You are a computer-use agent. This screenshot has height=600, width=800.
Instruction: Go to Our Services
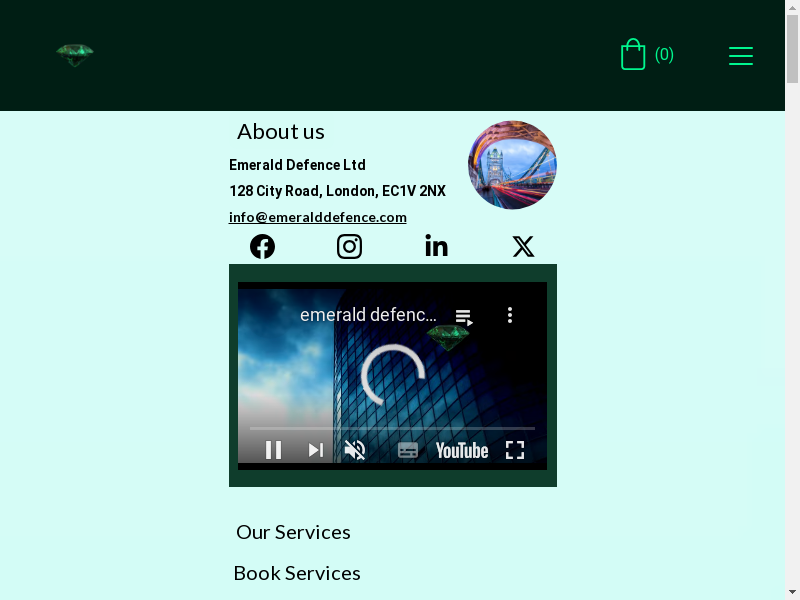click(293, 532)
